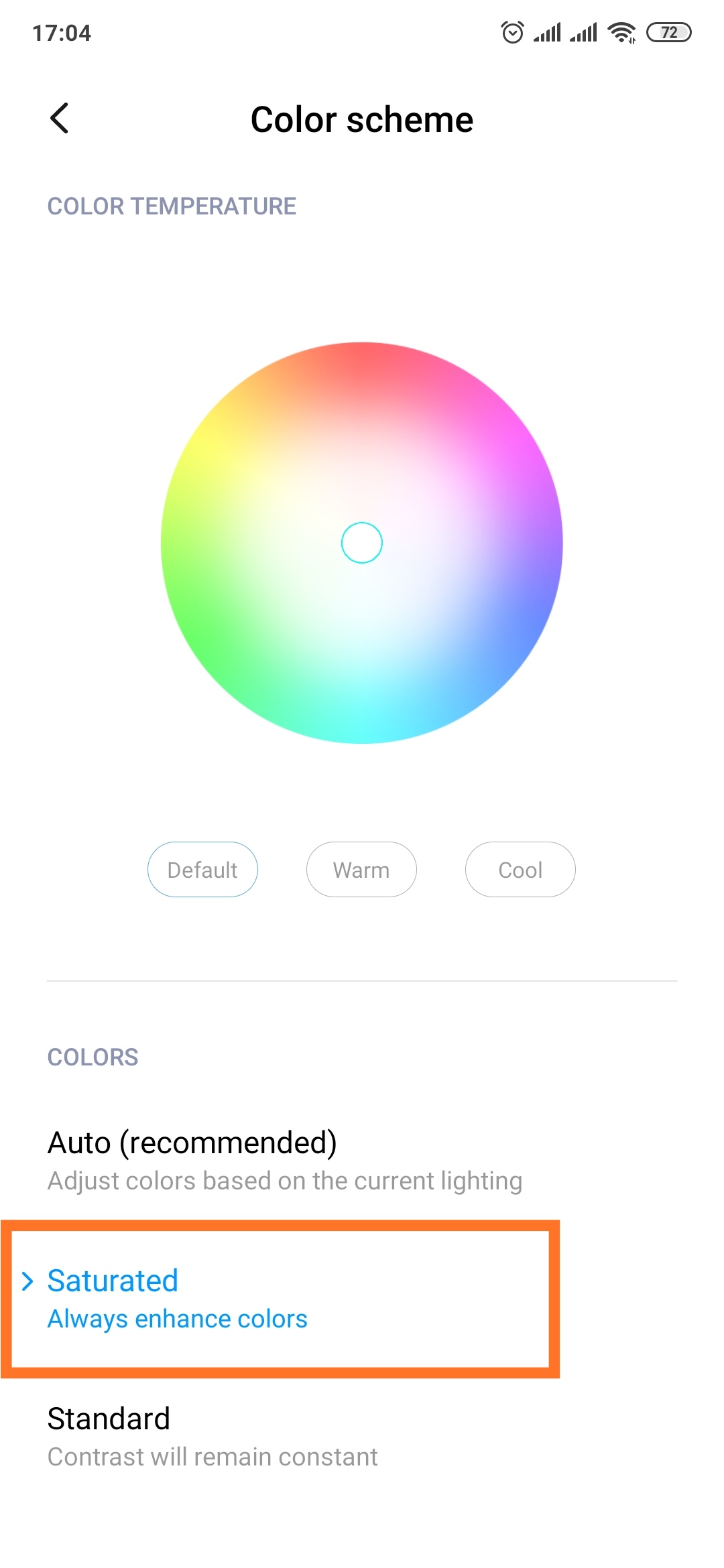Tap the center handle on the color wheel

point(362,543)
